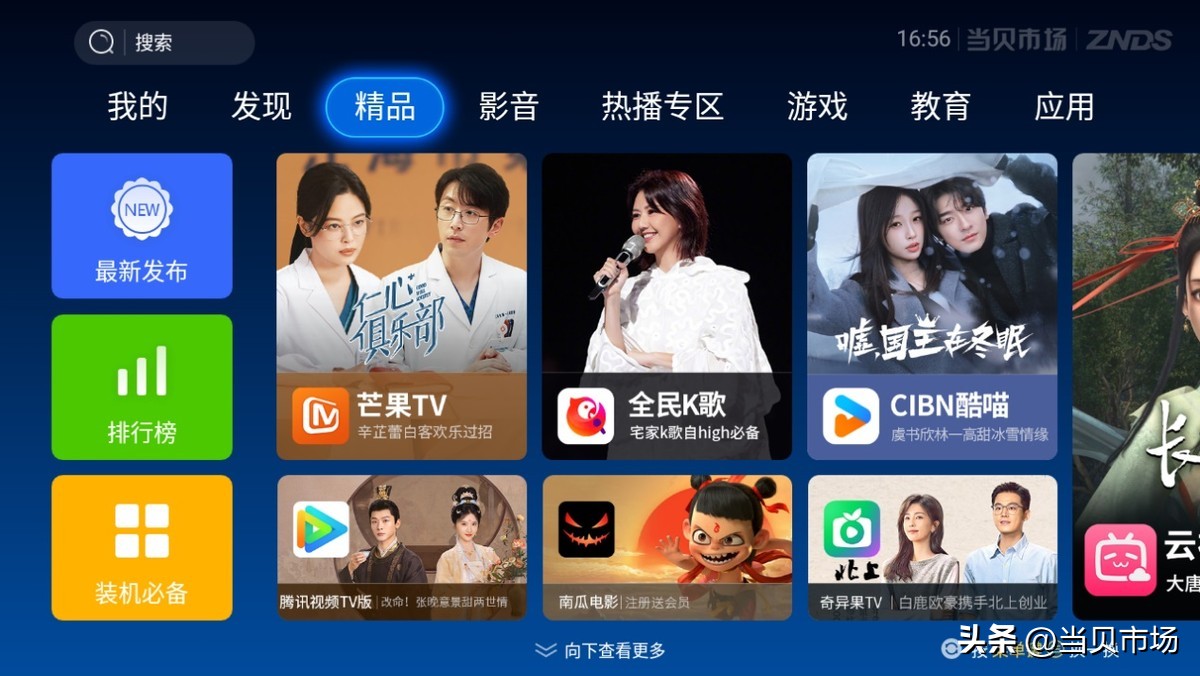The image size is (1200, 676).
Task: Open the CIBN酷喵 app card
Action: 932,306
